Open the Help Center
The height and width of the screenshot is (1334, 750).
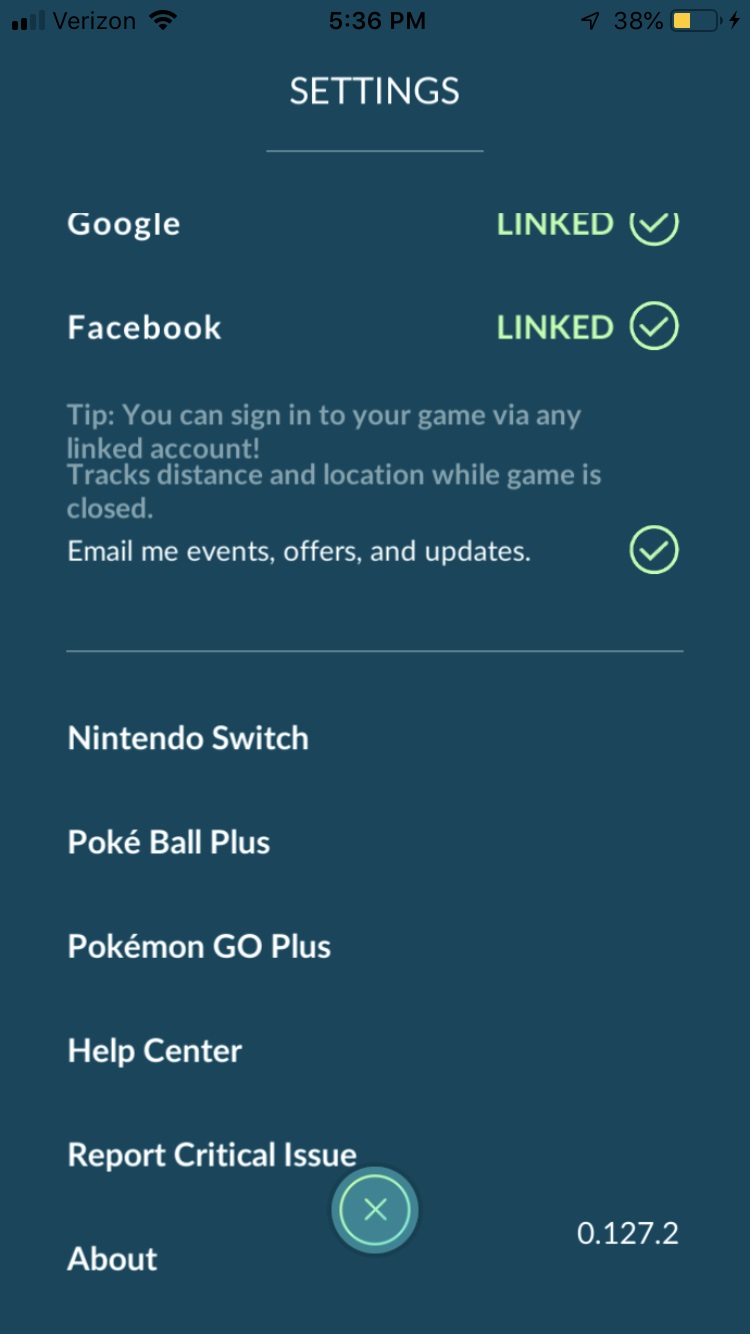point(155,1051)
